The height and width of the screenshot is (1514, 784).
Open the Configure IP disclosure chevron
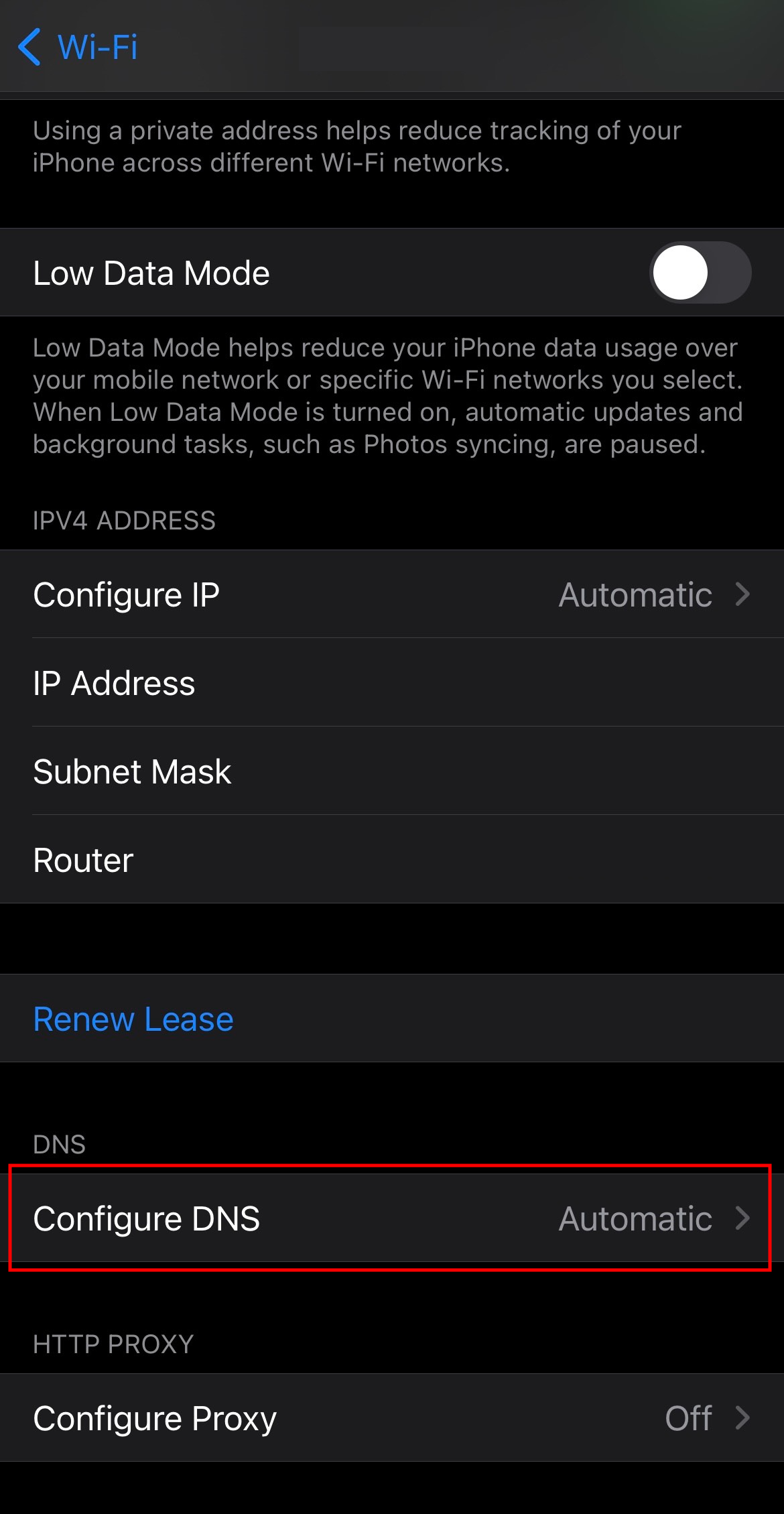[x=742, y=594]
